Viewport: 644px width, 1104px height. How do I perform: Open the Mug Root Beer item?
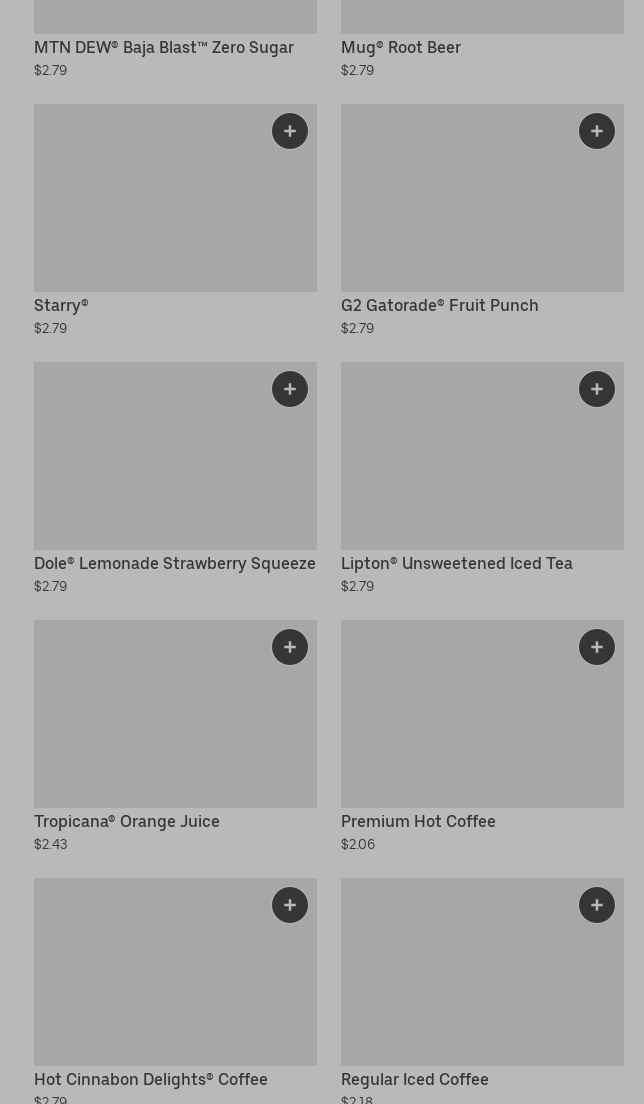[x=400, y=47]
